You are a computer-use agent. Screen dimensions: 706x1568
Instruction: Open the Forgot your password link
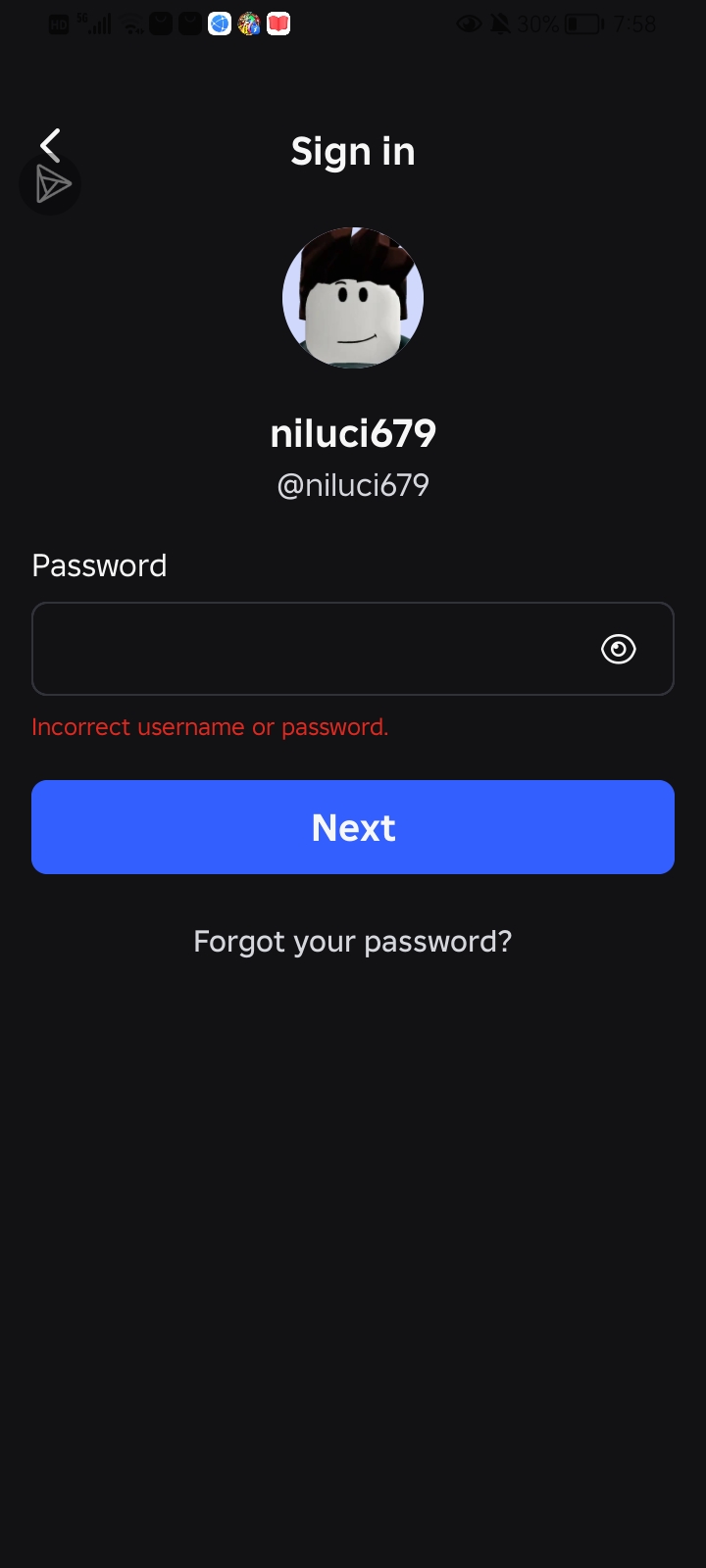pyautogui.click(x=353, y=942)
